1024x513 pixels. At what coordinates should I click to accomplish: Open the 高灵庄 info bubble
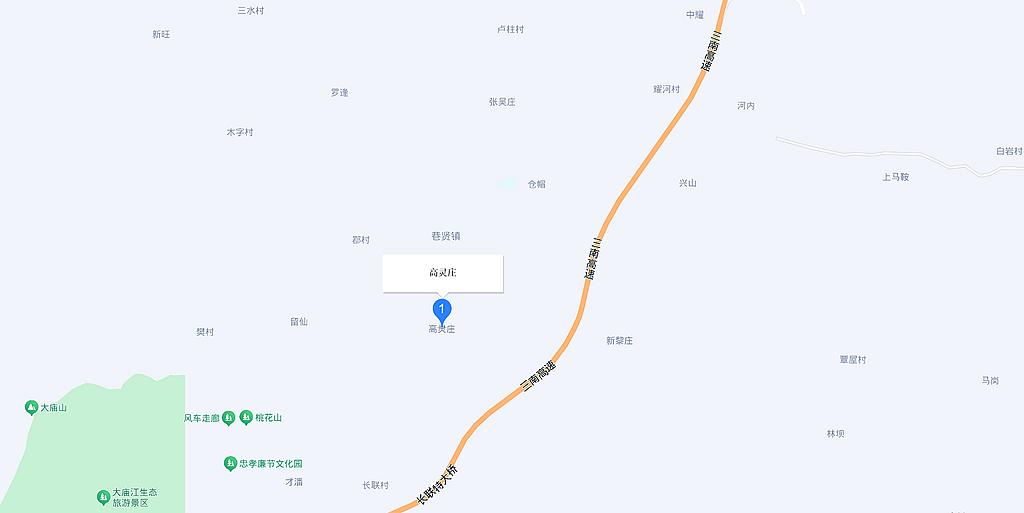[442, 273]
